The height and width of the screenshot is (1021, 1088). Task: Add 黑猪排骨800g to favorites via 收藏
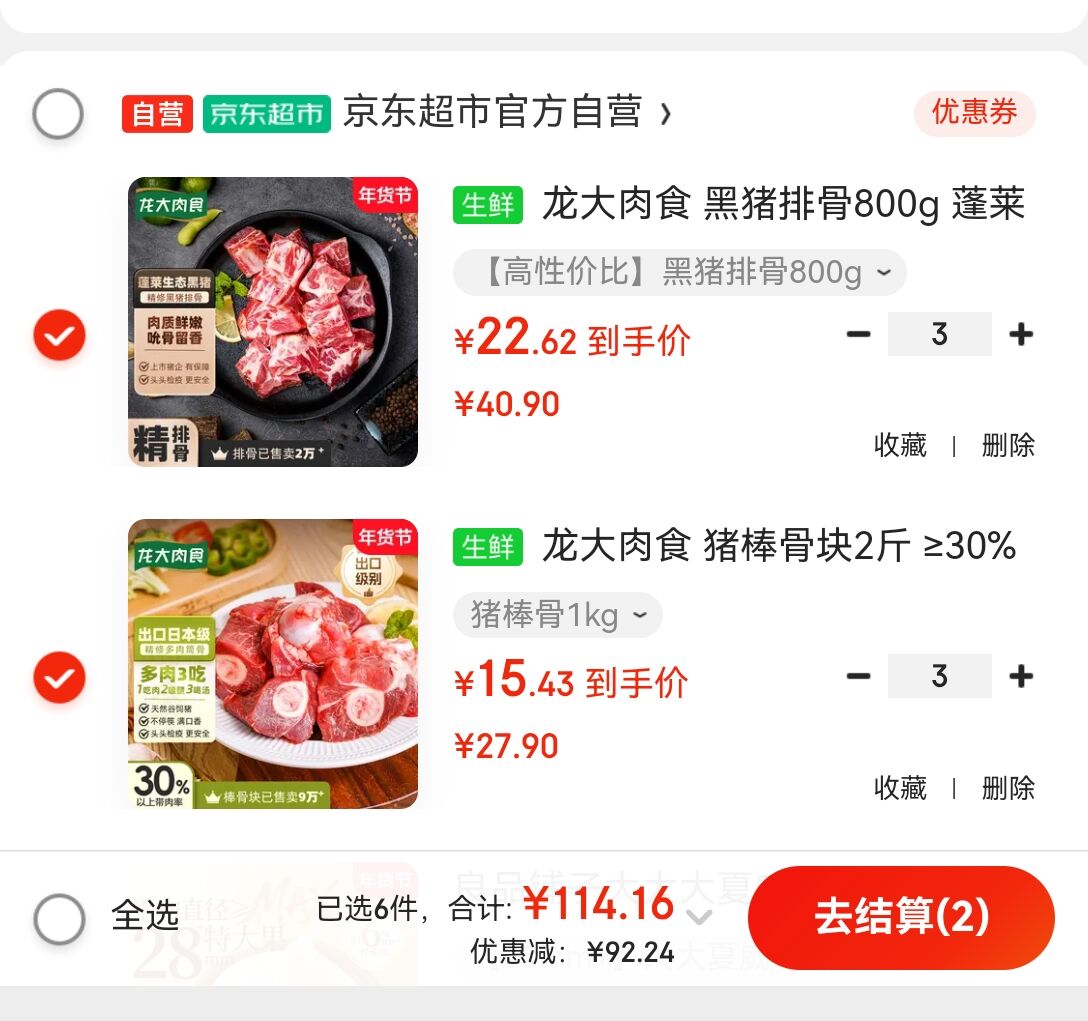900,445
